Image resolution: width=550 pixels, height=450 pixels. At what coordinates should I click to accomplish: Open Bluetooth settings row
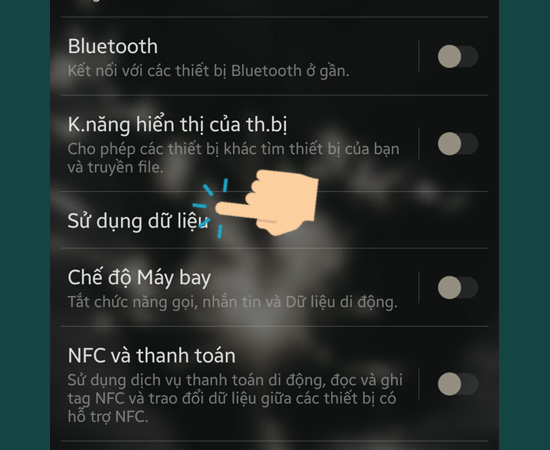click(239, 56)
